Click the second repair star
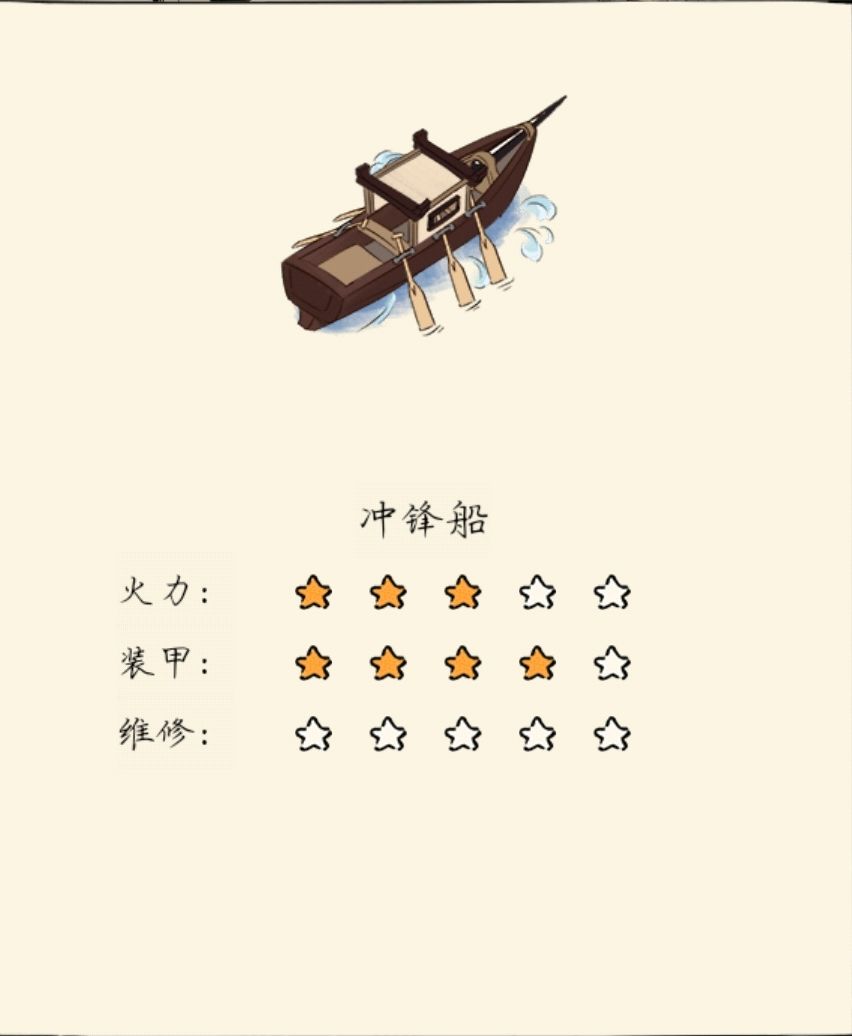 click(388, 737)
